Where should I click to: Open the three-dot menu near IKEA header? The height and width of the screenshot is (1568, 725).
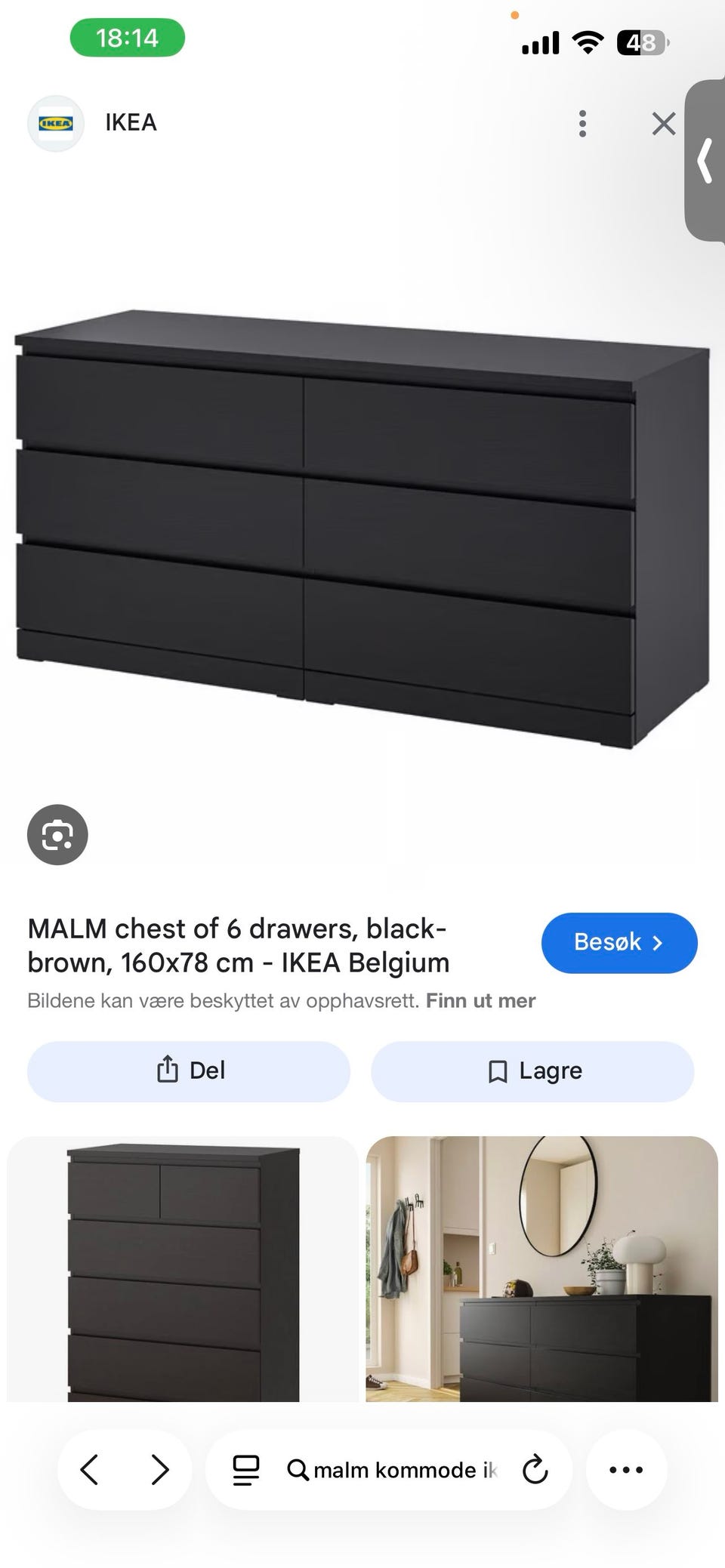[x=582, y=123]
